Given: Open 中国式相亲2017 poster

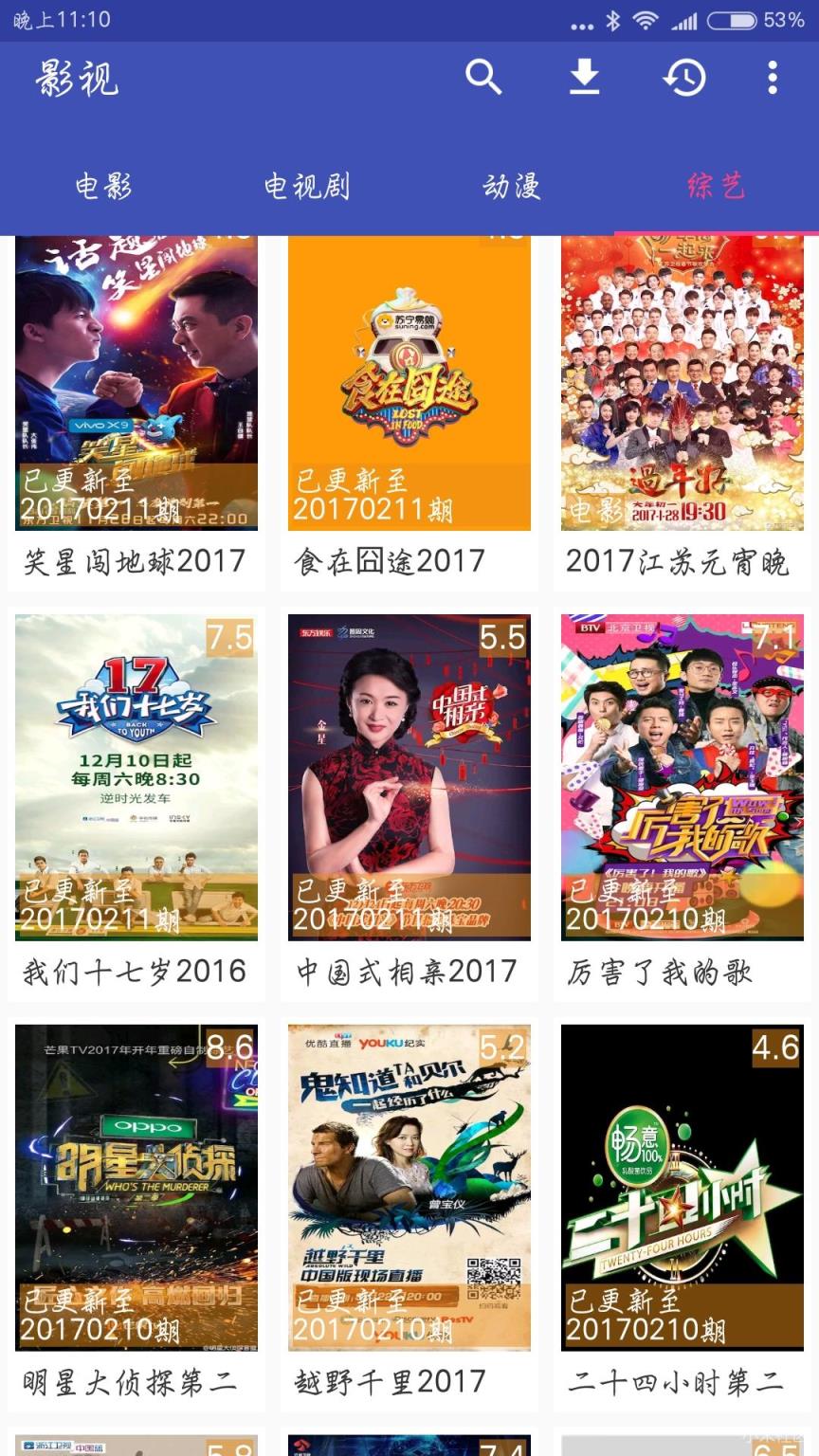Looking at the screenshot, I should pyautogui.click(x=409, y=777).
